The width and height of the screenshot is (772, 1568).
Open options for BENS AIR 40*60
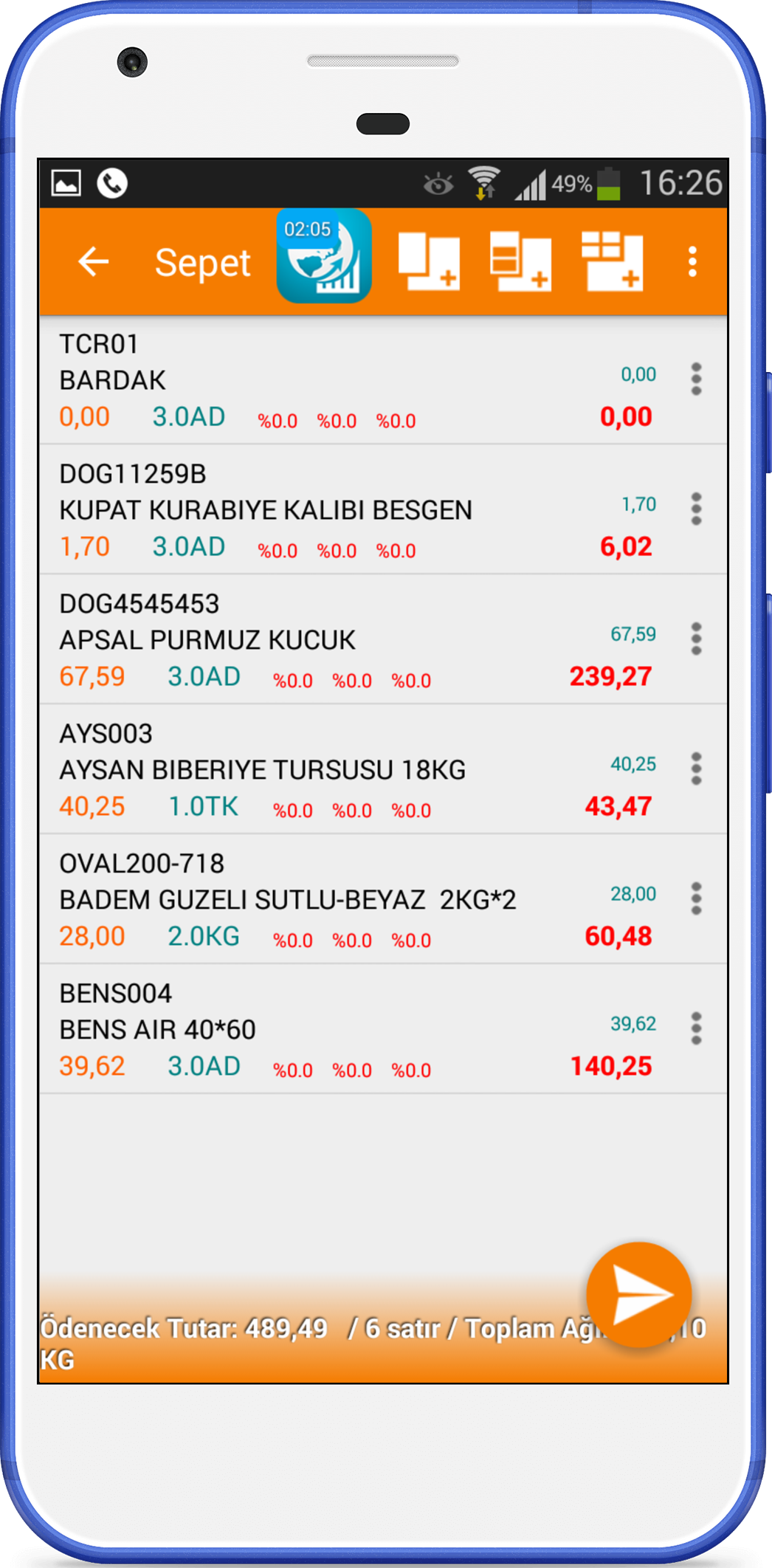696,1029
